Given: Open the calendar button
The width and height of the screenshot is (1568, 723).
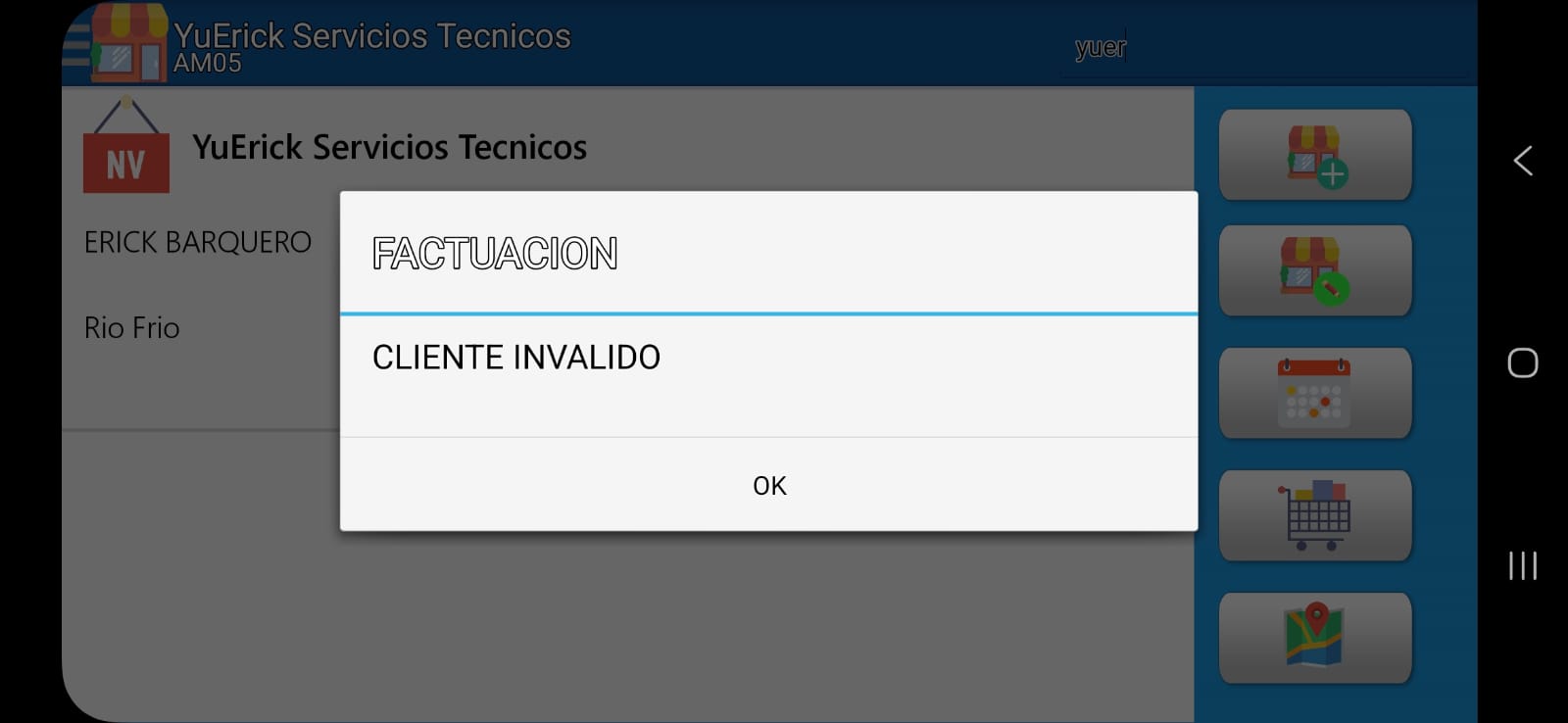Looking at the screenshot, I should (1314, 394).
